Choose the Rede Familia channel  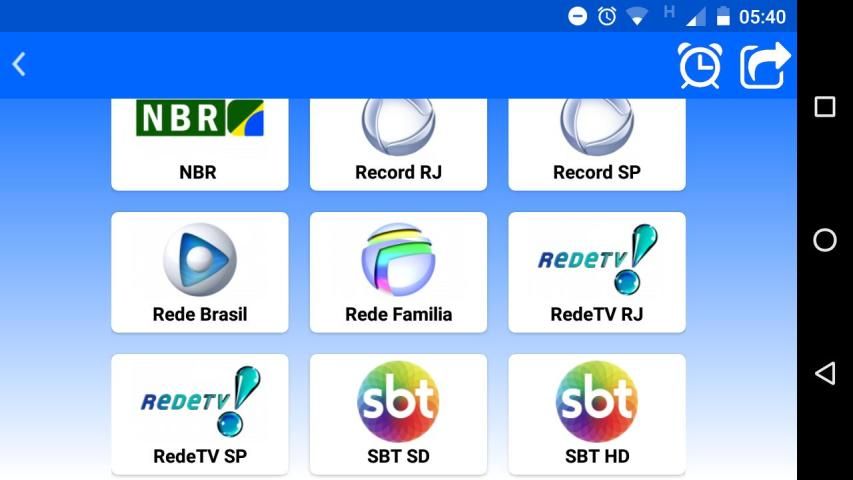point(398,272)
